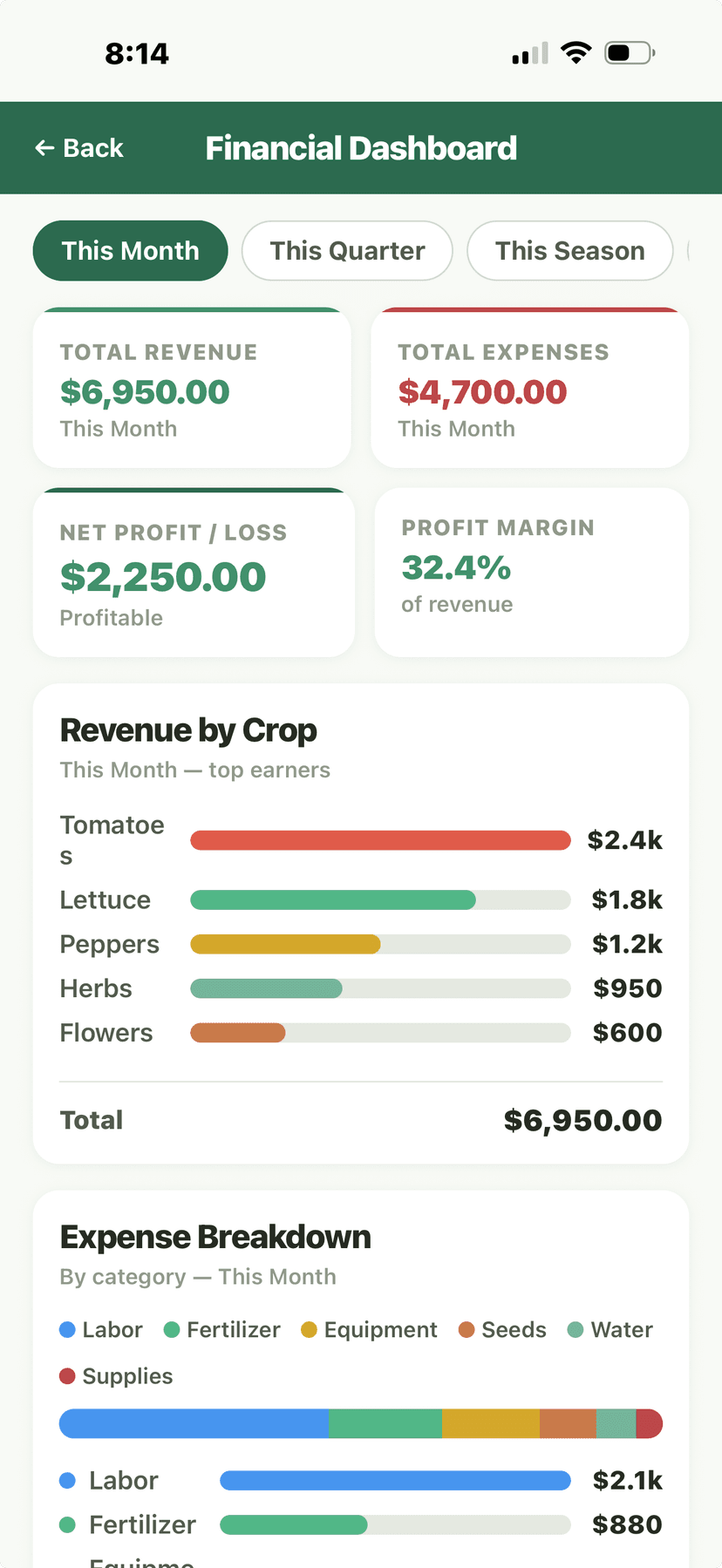This screenshot has width=722, height=1568.
Task: Tap the back arrow icon
Action: (x=44, y=147)
